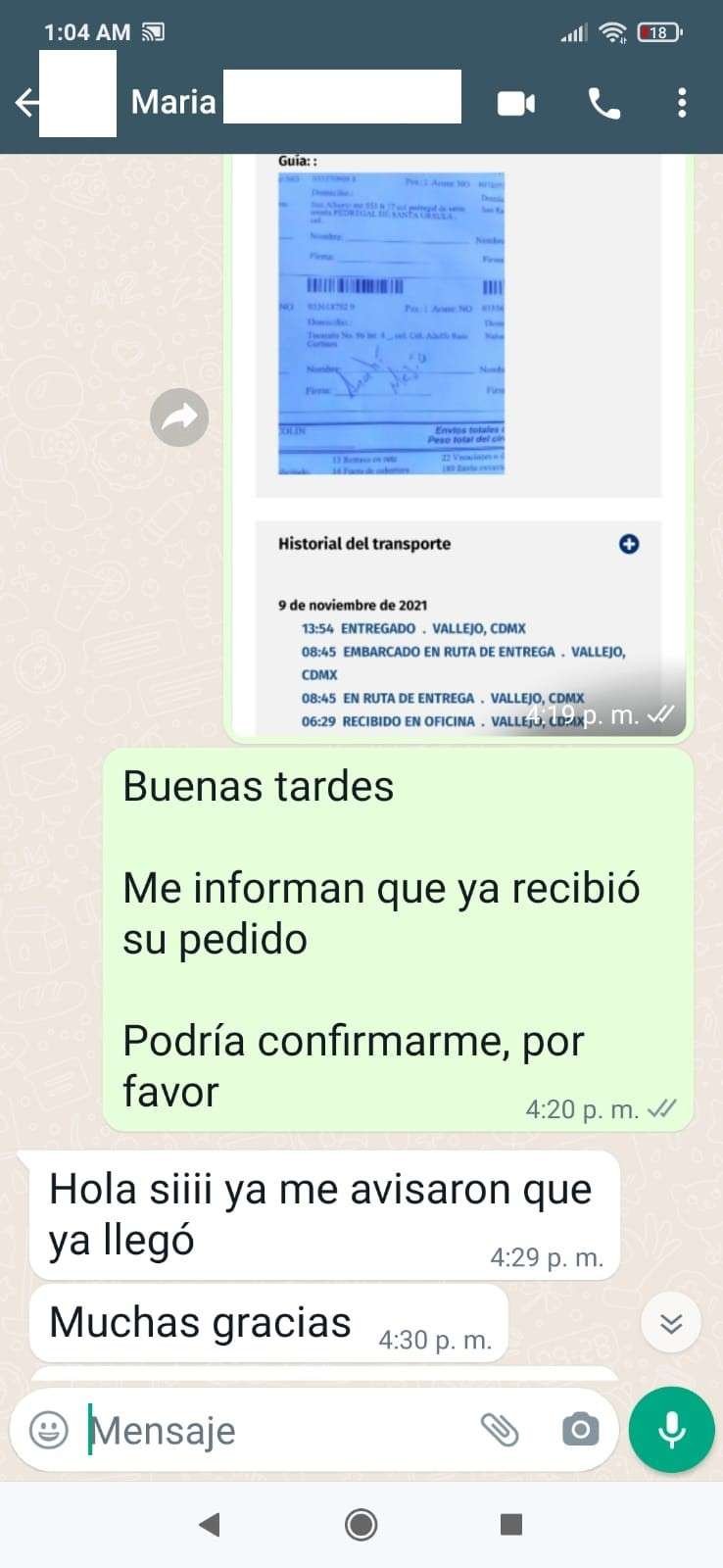Start a voice call with Maria
Image resolution: width=723 pixels, height=1568 pixels.
pos(603,103)
